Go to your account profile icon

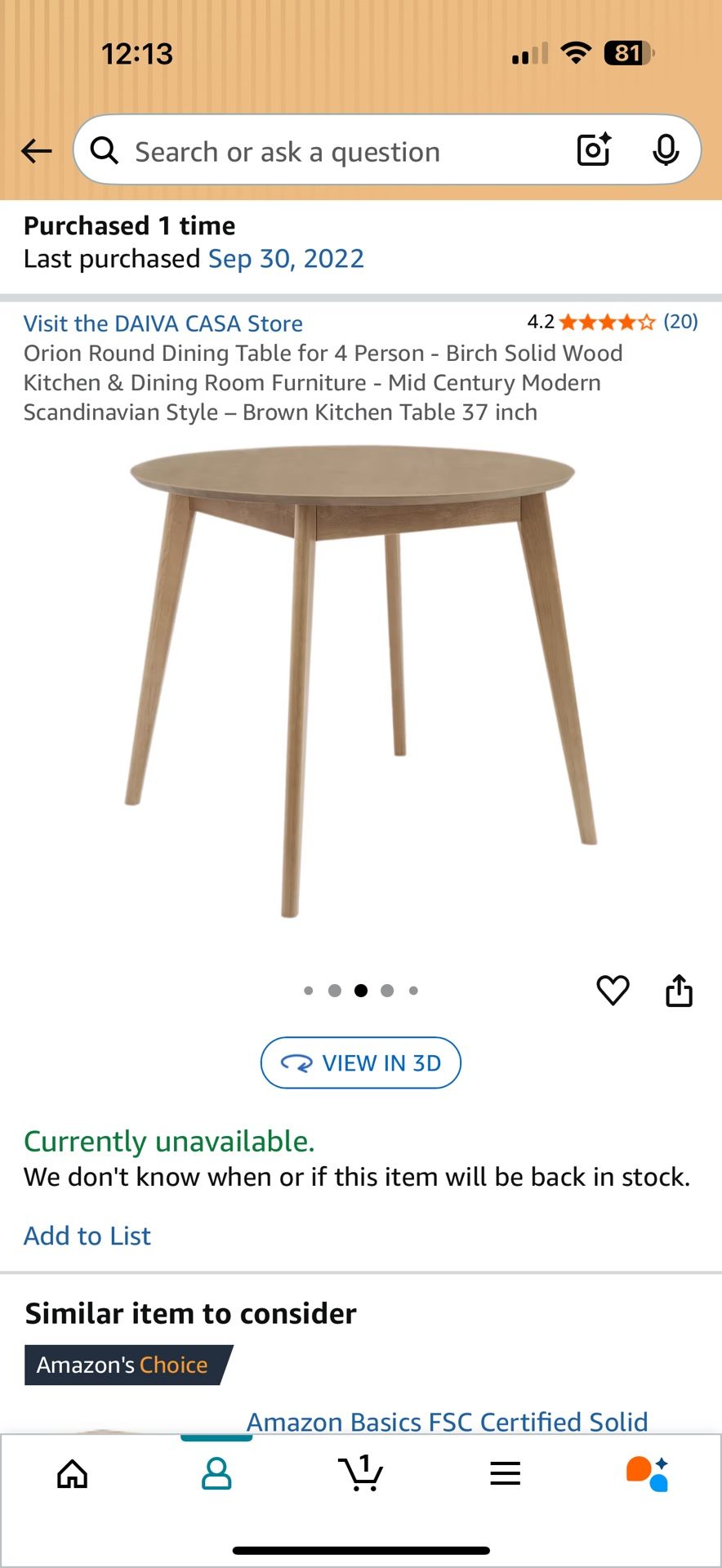point(216,1473)
